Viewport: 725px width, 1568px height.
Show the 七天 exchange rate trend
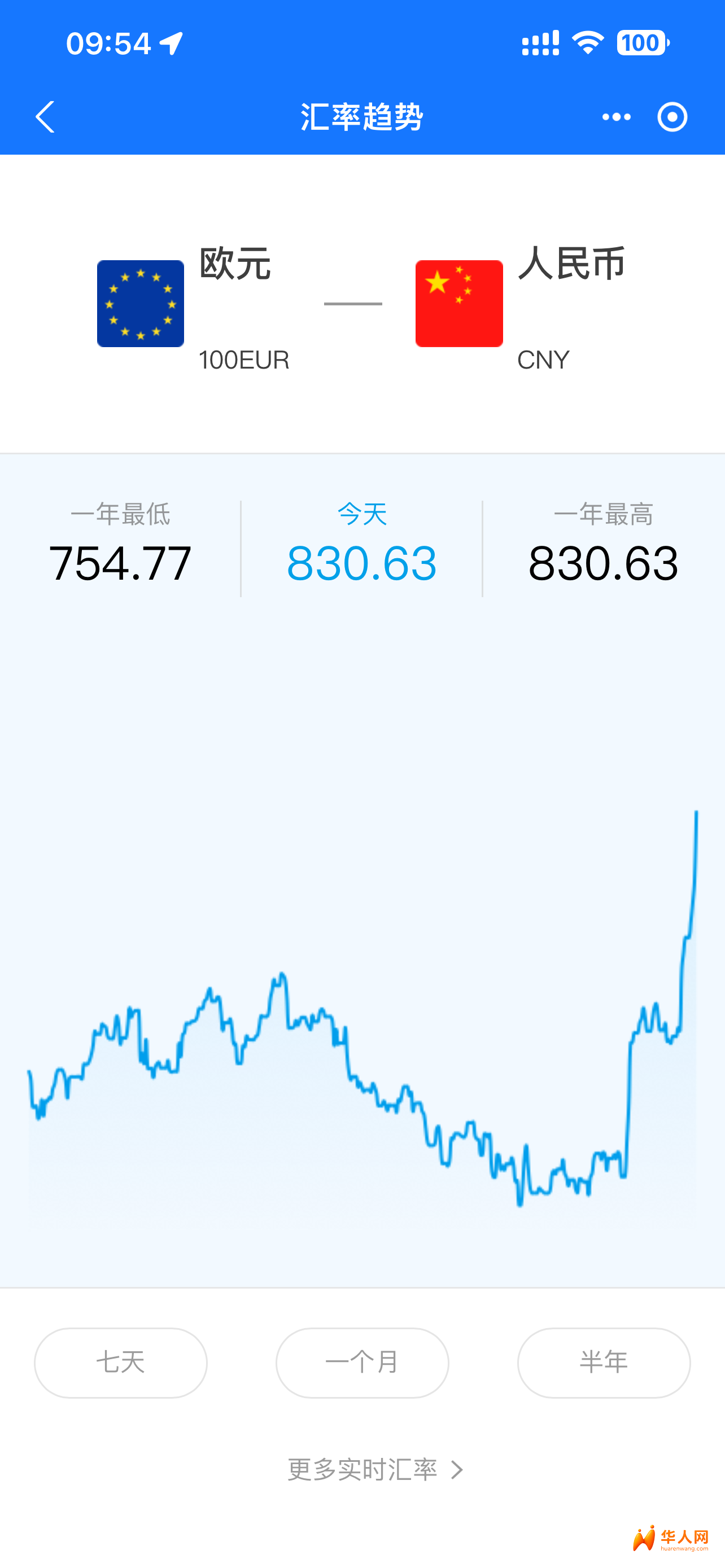(x=120, y=1362)
